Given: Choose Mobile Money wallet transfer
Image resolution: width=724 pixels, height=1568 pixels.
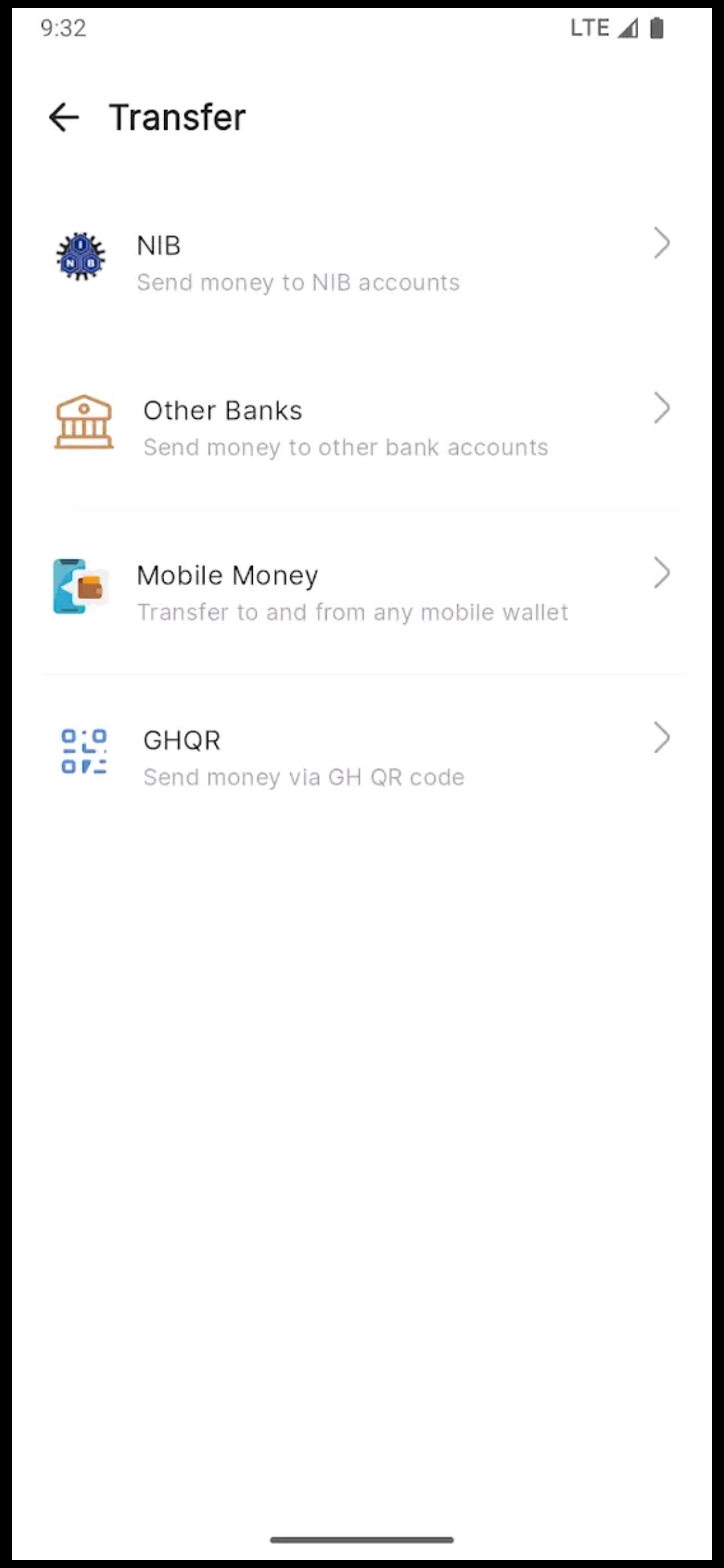Looking at the screenshot, I should tap(362, 592).
